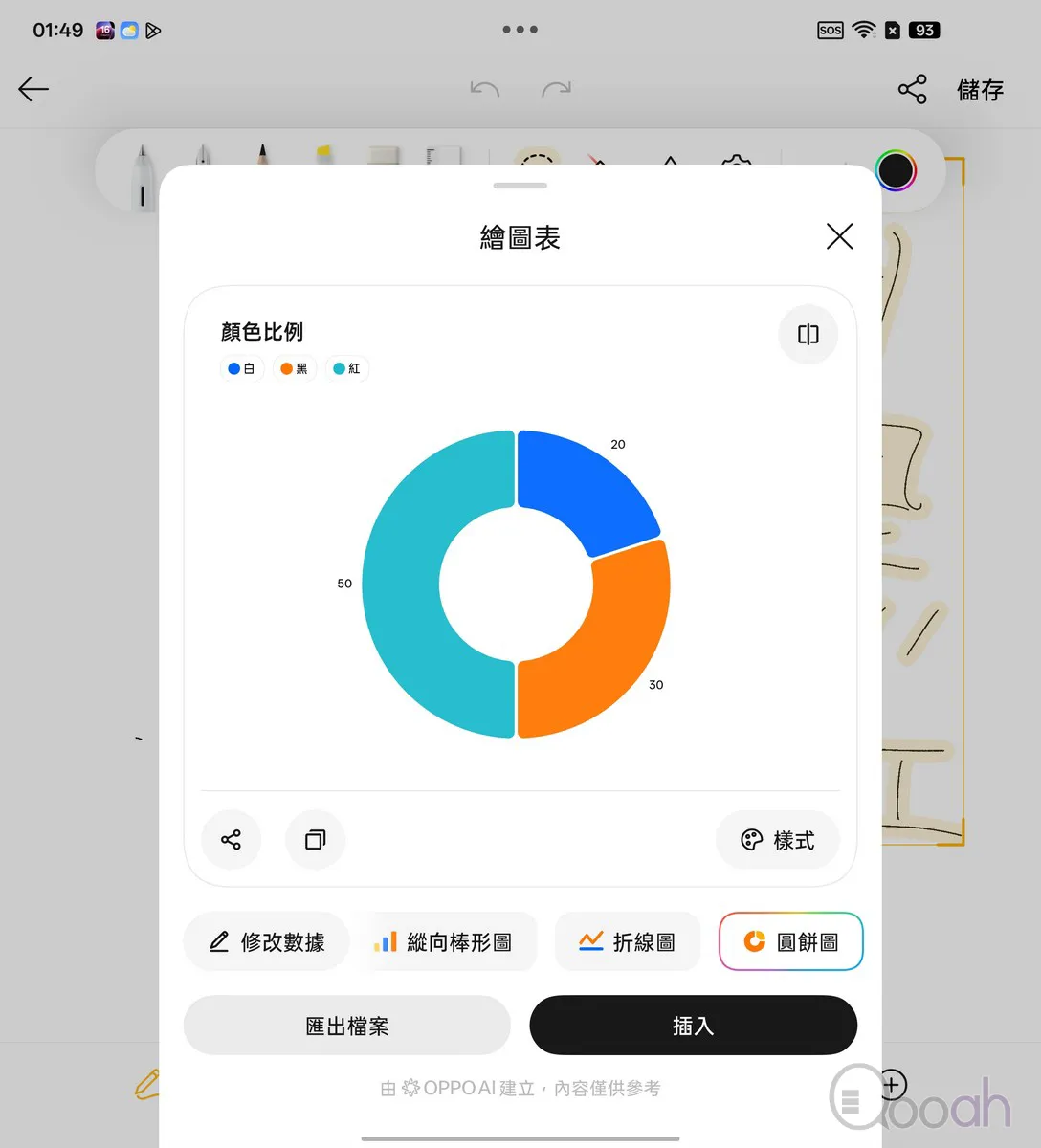Go back with the top-left arrow
The height and width of the screenshot is (1148, 1041).
[x=33, y=89]
